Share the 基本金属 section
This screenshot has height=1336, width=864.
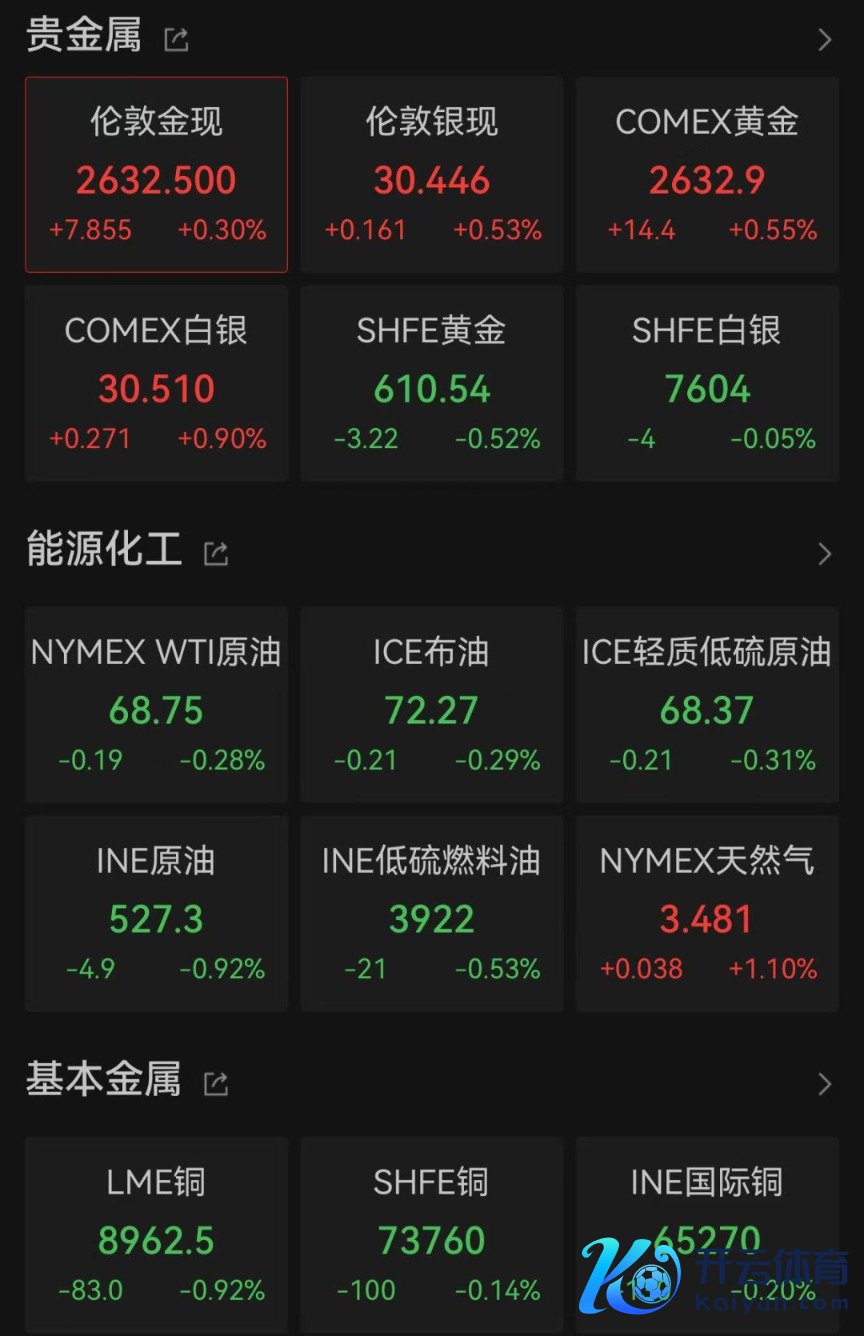[x=216, y=1083]
